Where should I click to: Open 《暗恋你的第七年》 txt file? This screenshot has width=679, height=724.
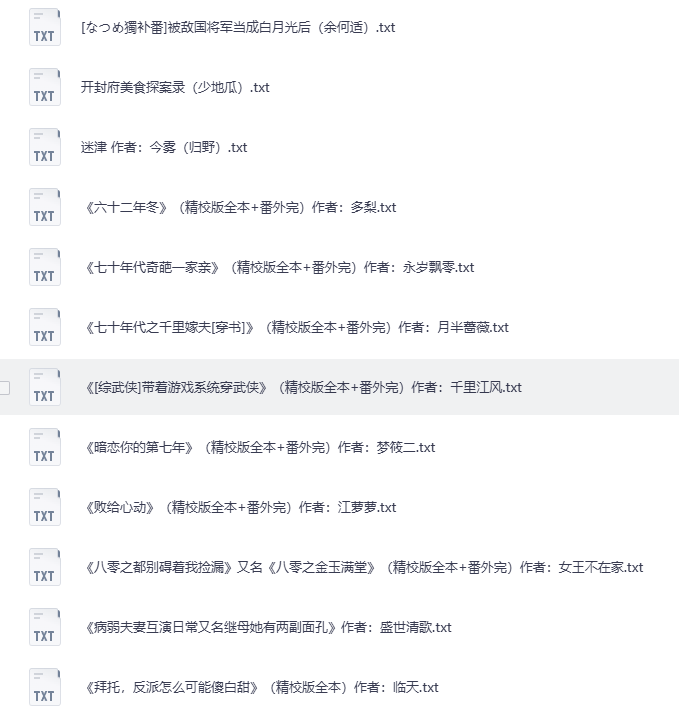click(x=259, y=448)
